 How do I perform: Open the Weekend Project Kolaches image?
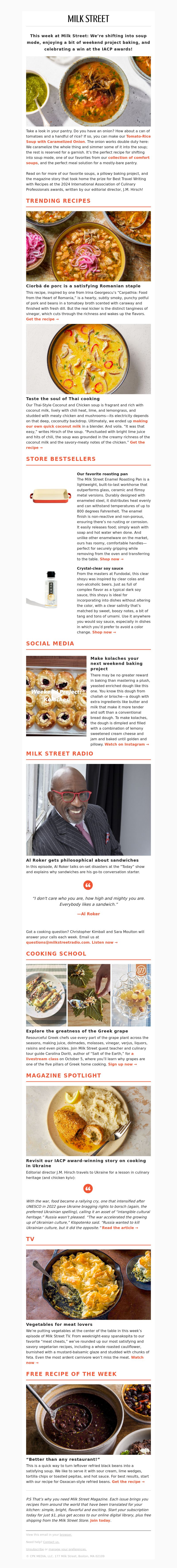click(56, 696)
